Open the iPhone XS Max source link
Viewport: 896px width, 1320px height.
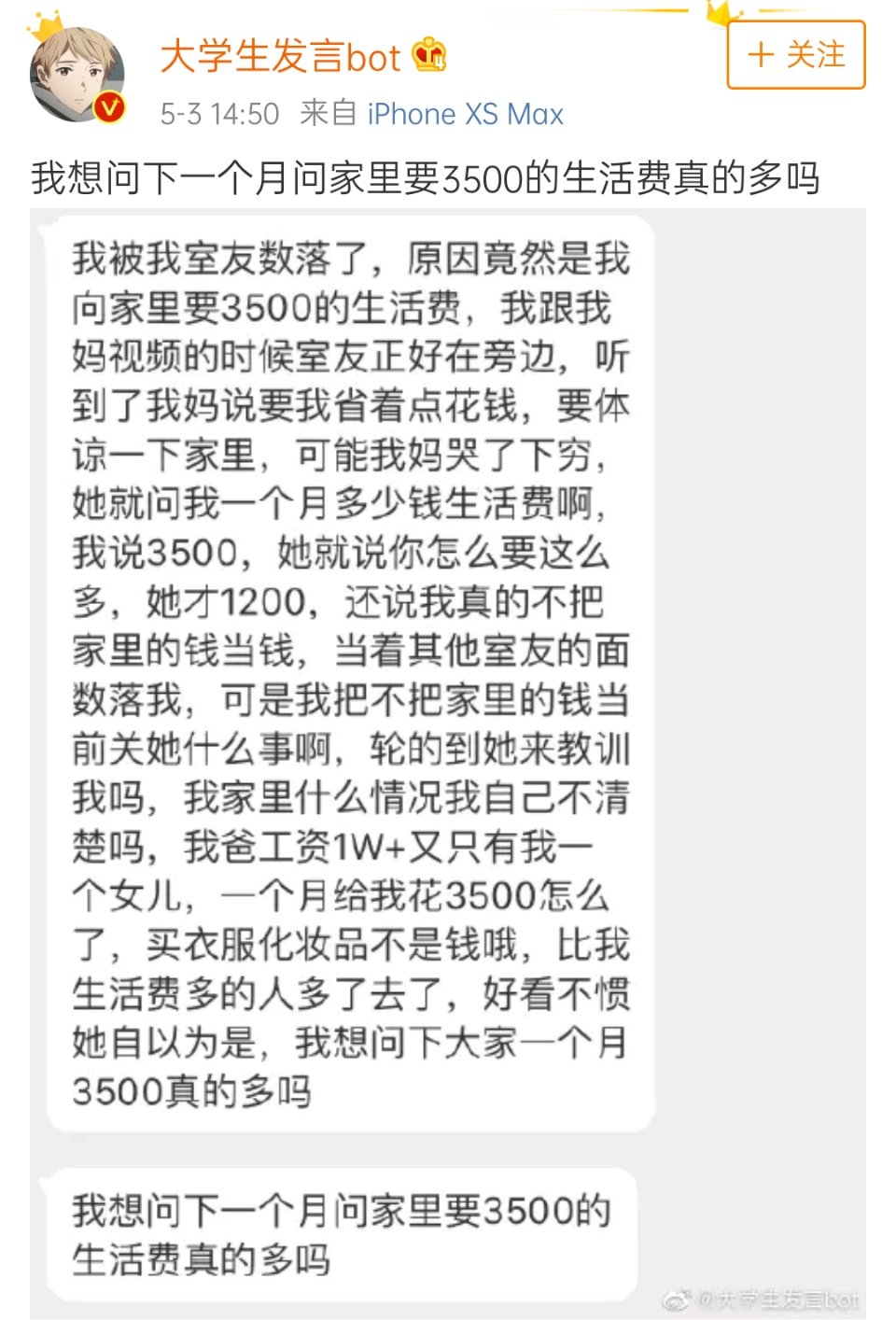pos(465,114)
